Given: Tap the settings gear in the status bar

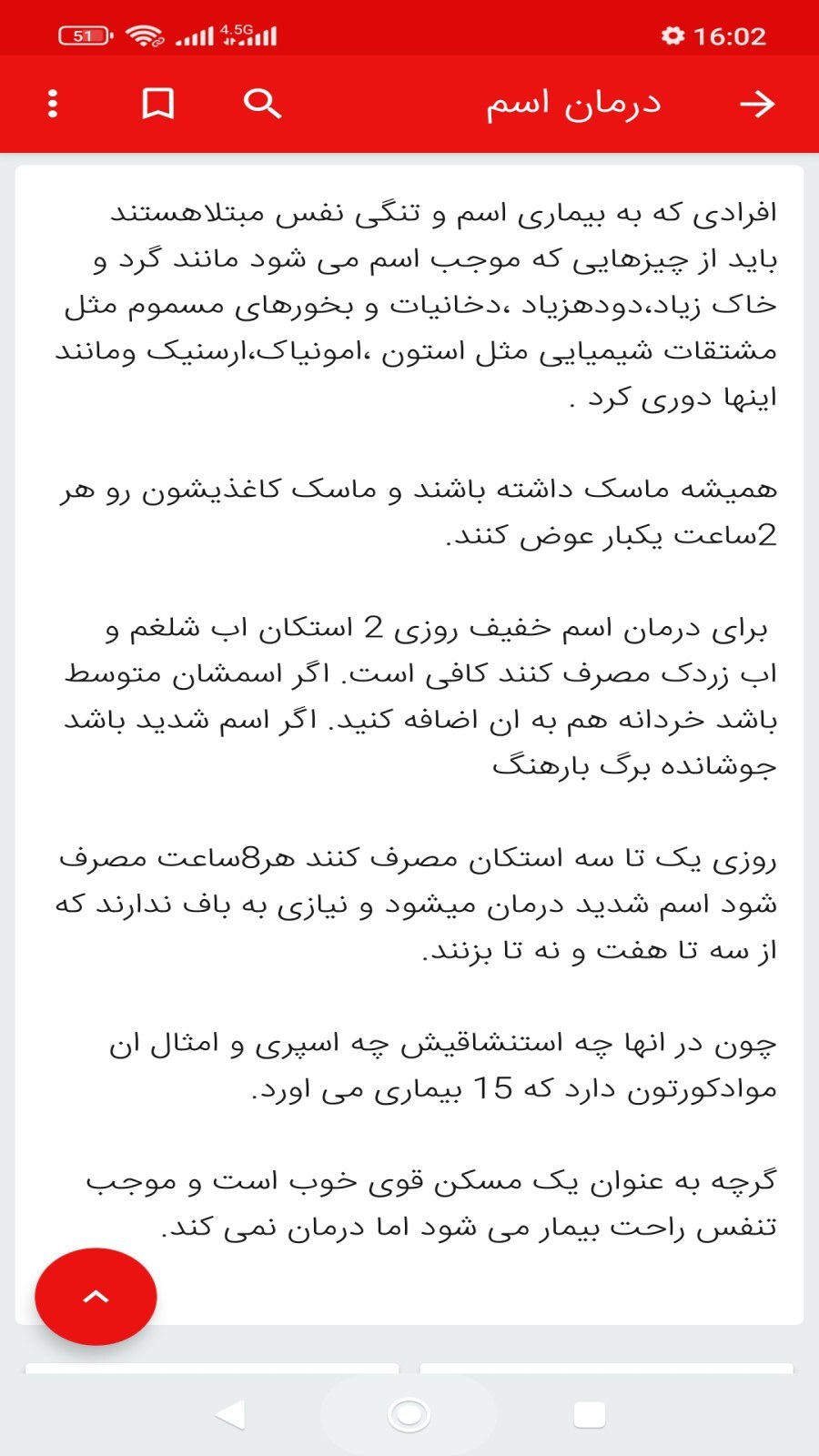Looking at the screenshot, I should click(673, 35).
